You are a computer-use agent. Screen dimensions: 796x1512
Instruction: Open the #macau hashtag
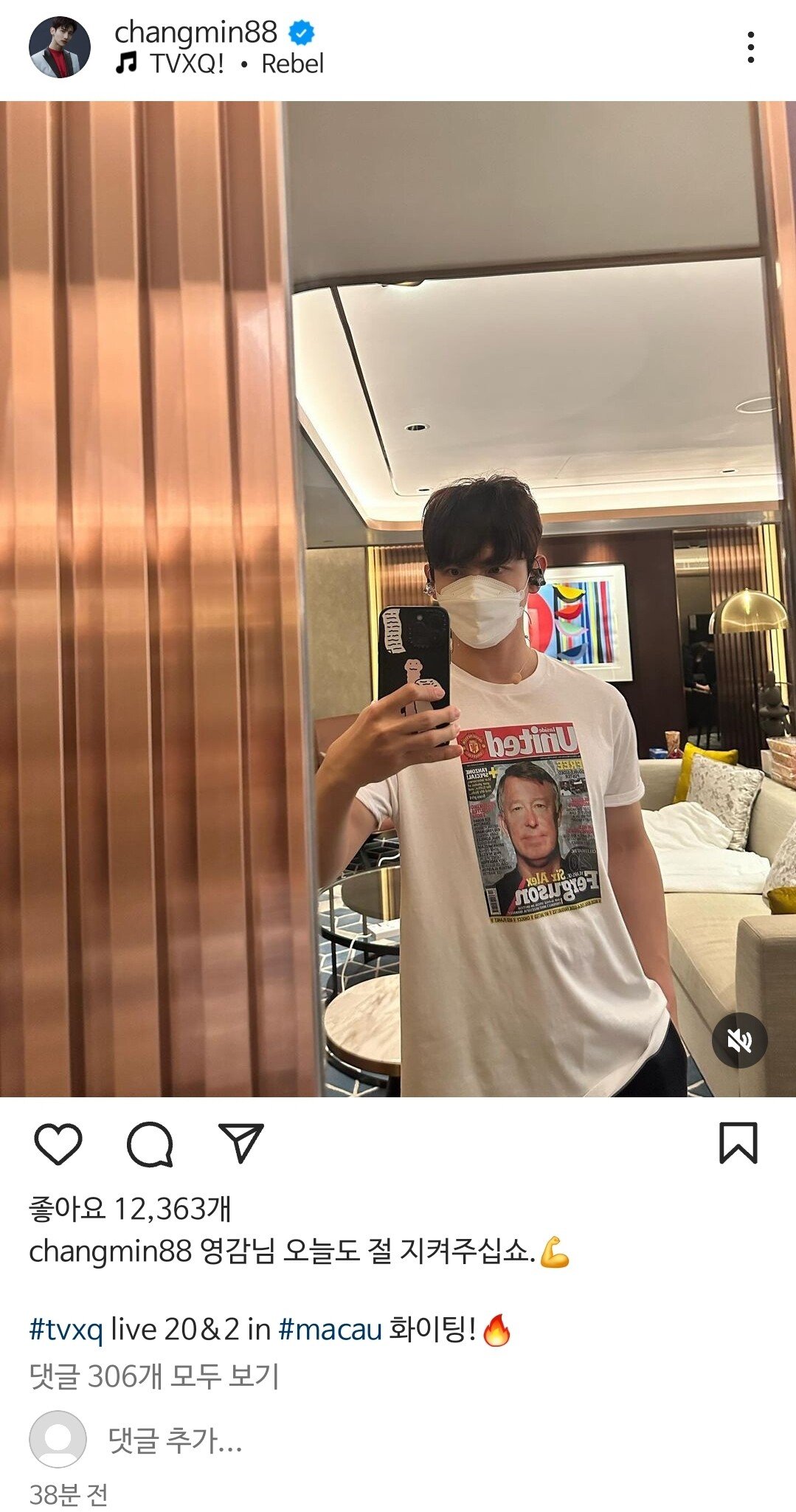[330, 1329]
